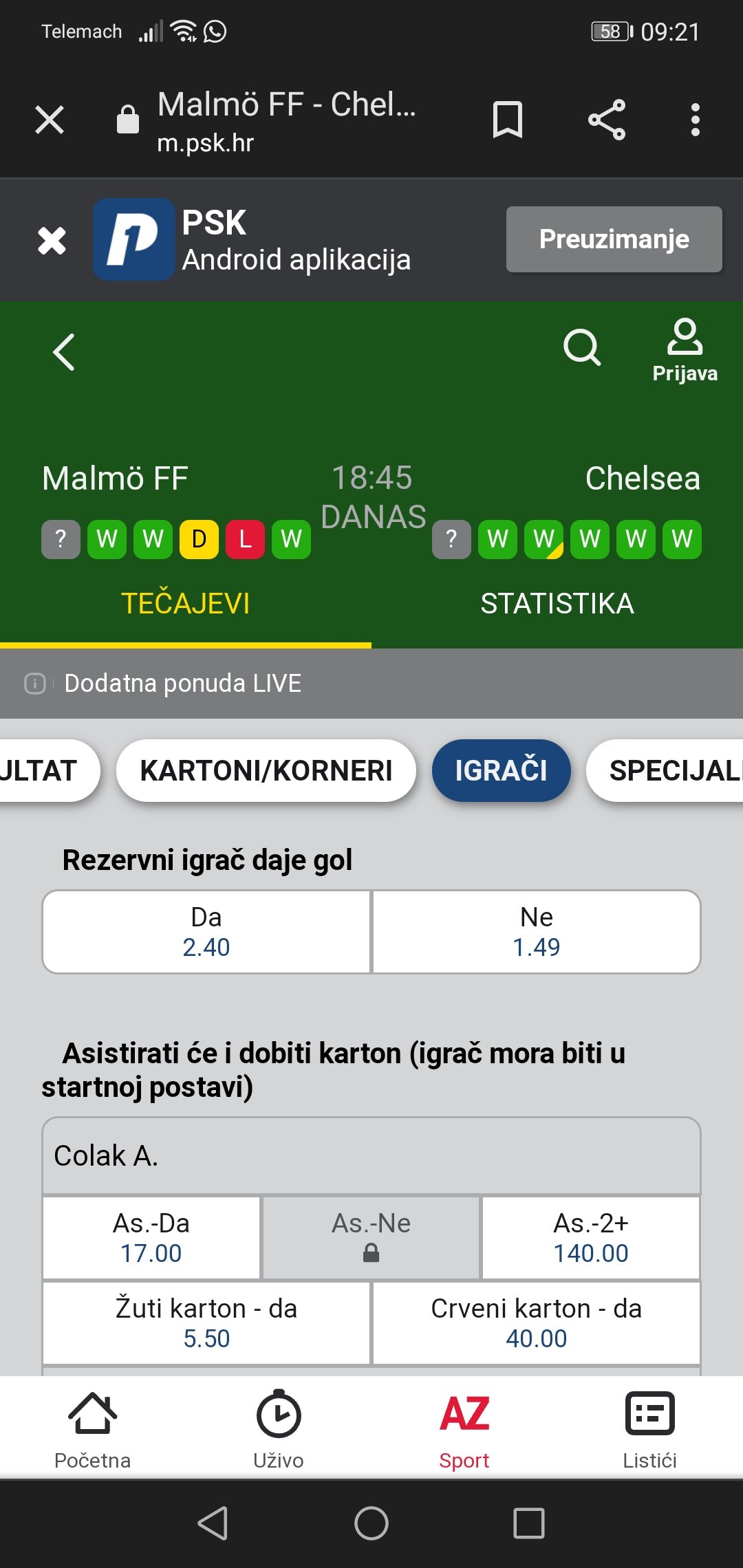The width and height of the screenshot is (743, 1568).
Task: Dismiss the PSK Android app banner
Action: [52, 241]
